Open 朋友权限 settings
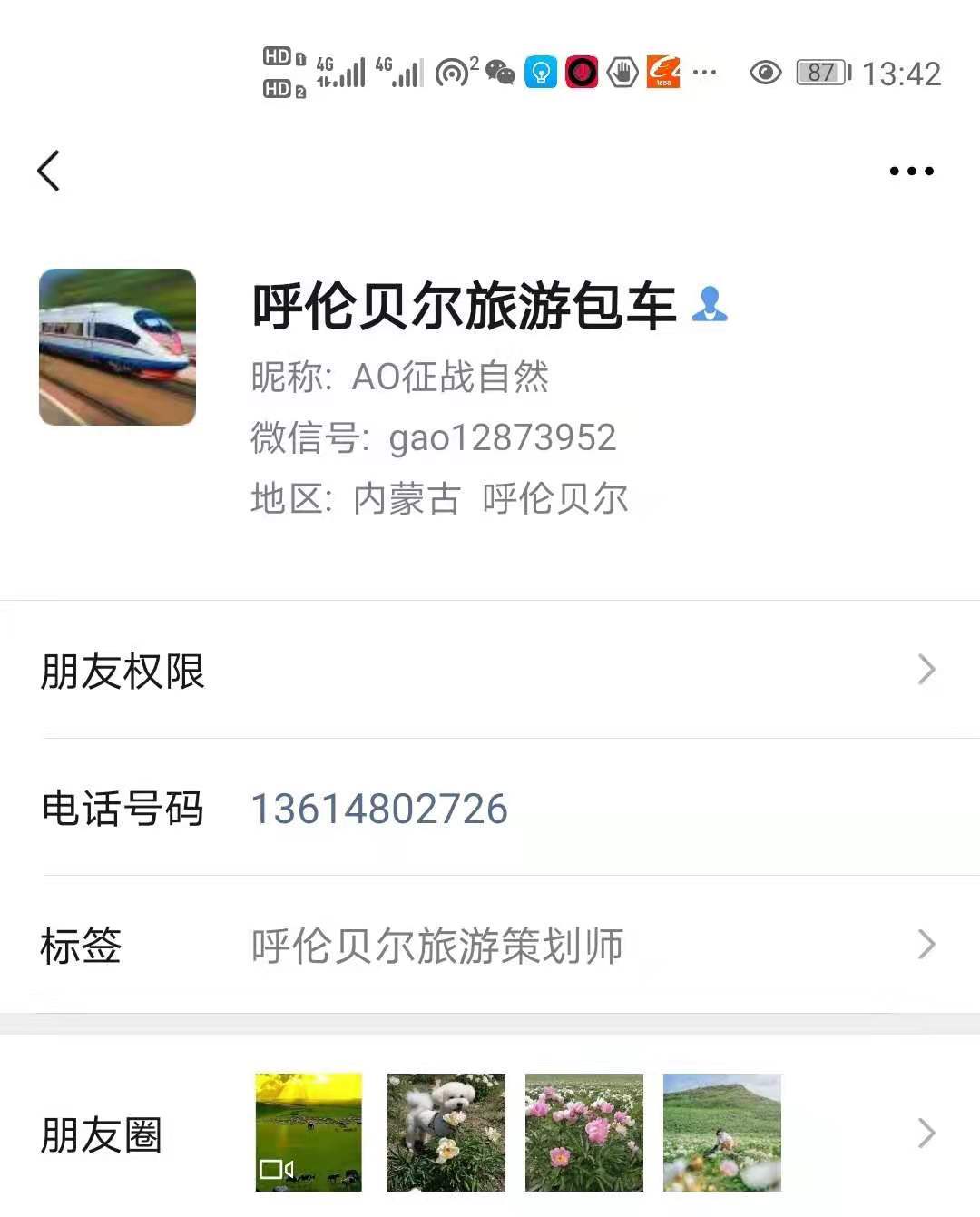 pyautogui.click(x=490, y=671)
